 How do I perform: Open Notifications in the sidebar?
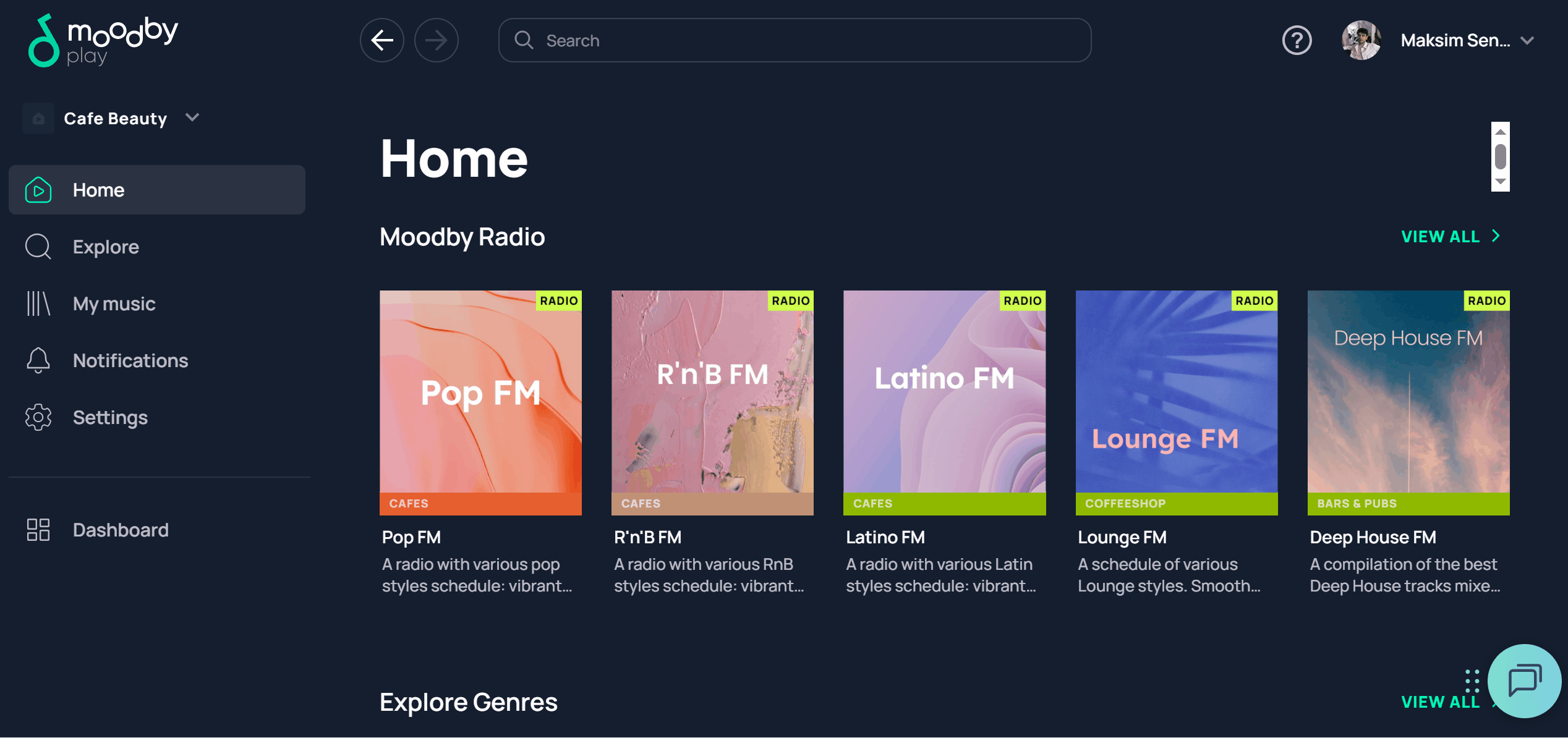pyautogui.click(x=130, y=360)
